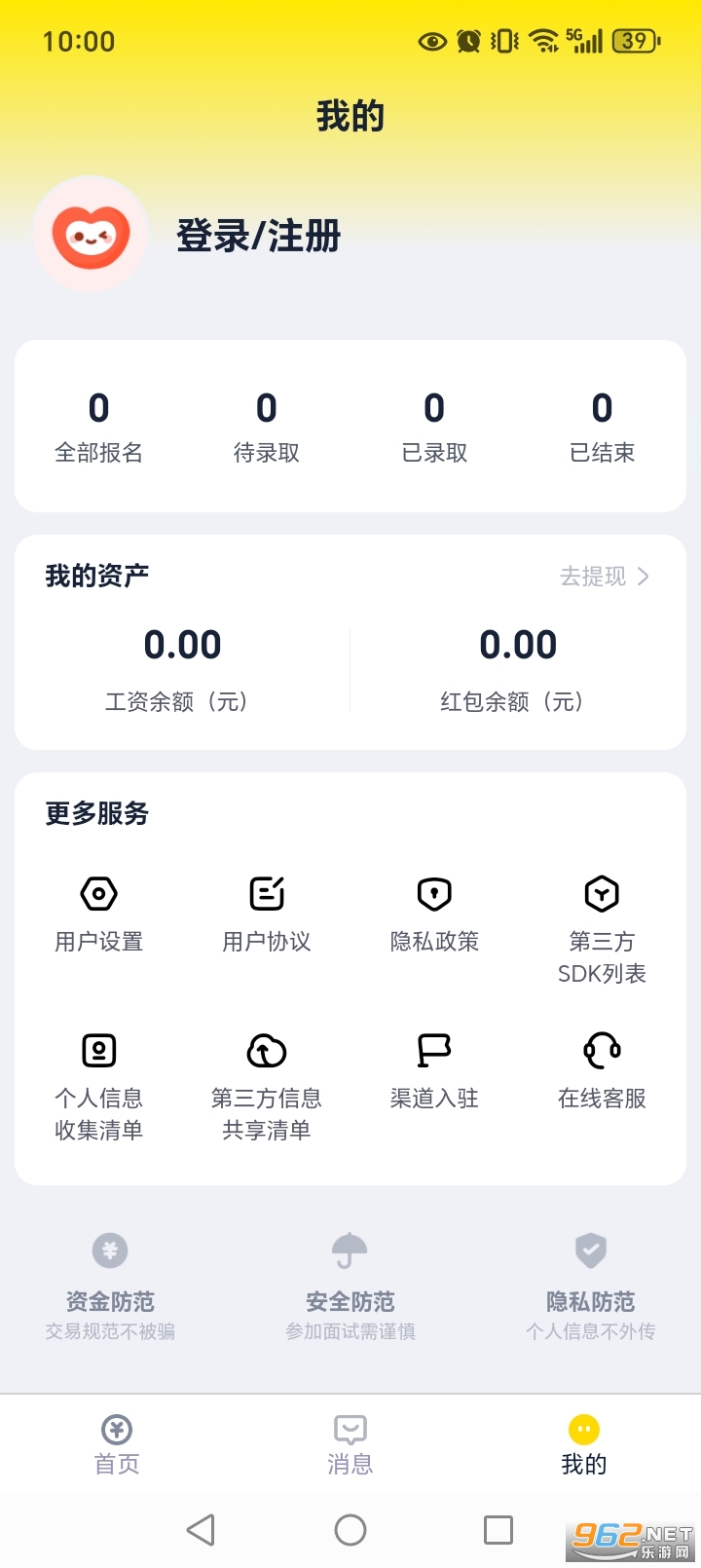
Task: Open 用户协议 (user agreement) icon
Action: [x=265, y=892]
